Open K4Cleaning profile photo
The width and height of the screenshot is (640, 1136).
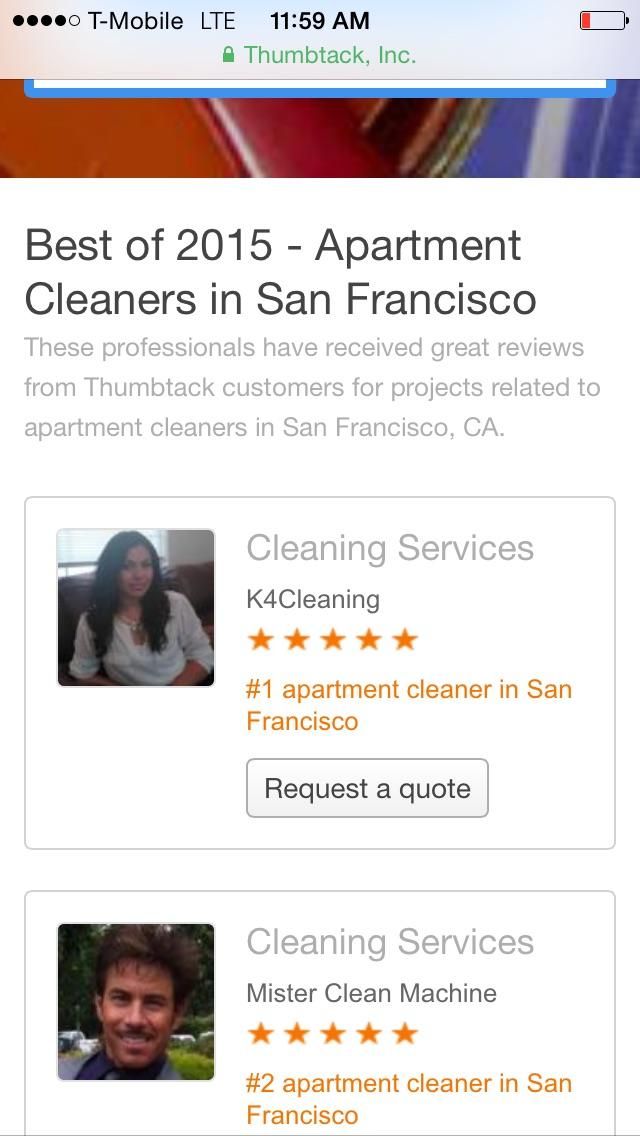(136, 607)
